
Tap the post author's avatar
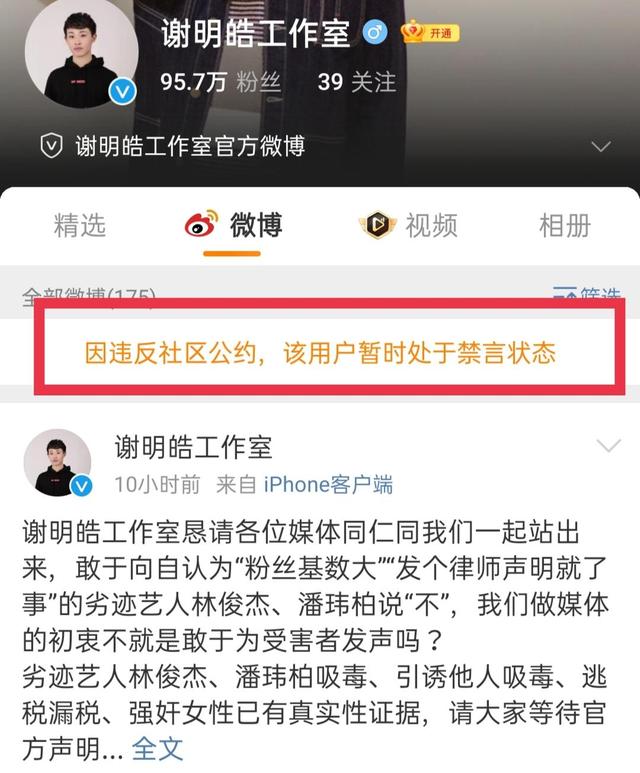point(58,464)
